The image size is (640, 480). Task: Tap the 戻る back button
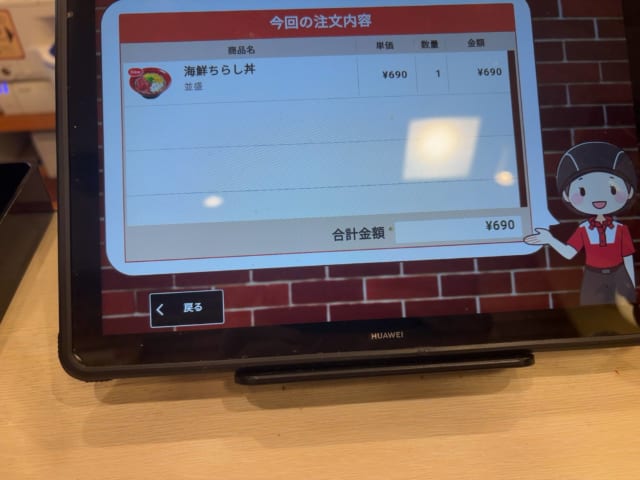click(x=186, y=309)
